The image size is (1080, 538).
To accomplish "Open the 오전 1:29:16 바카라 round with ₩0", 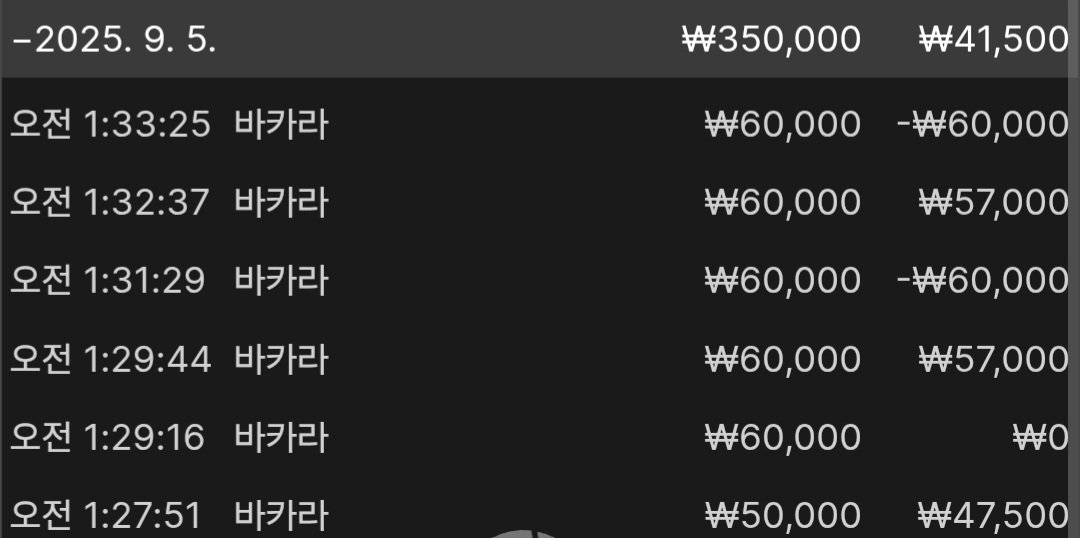I will point(539,437).
